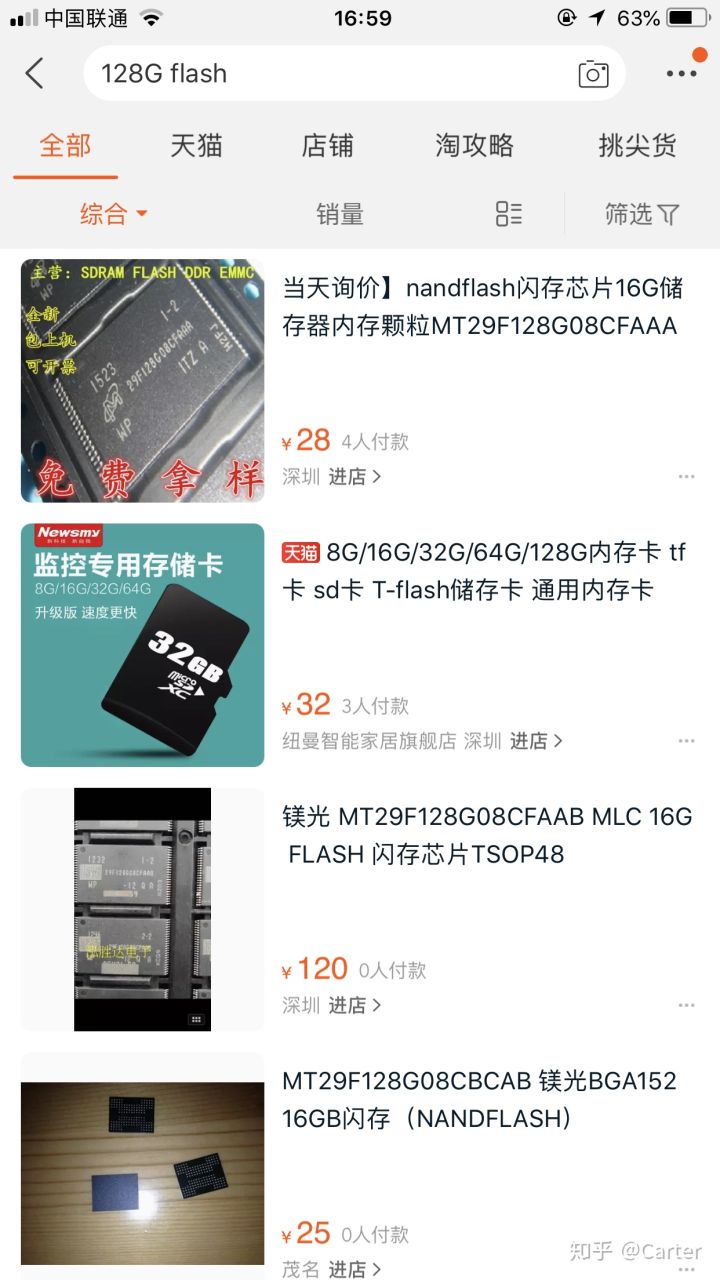Expand the 综合 sort dropdown

(113, 214)
